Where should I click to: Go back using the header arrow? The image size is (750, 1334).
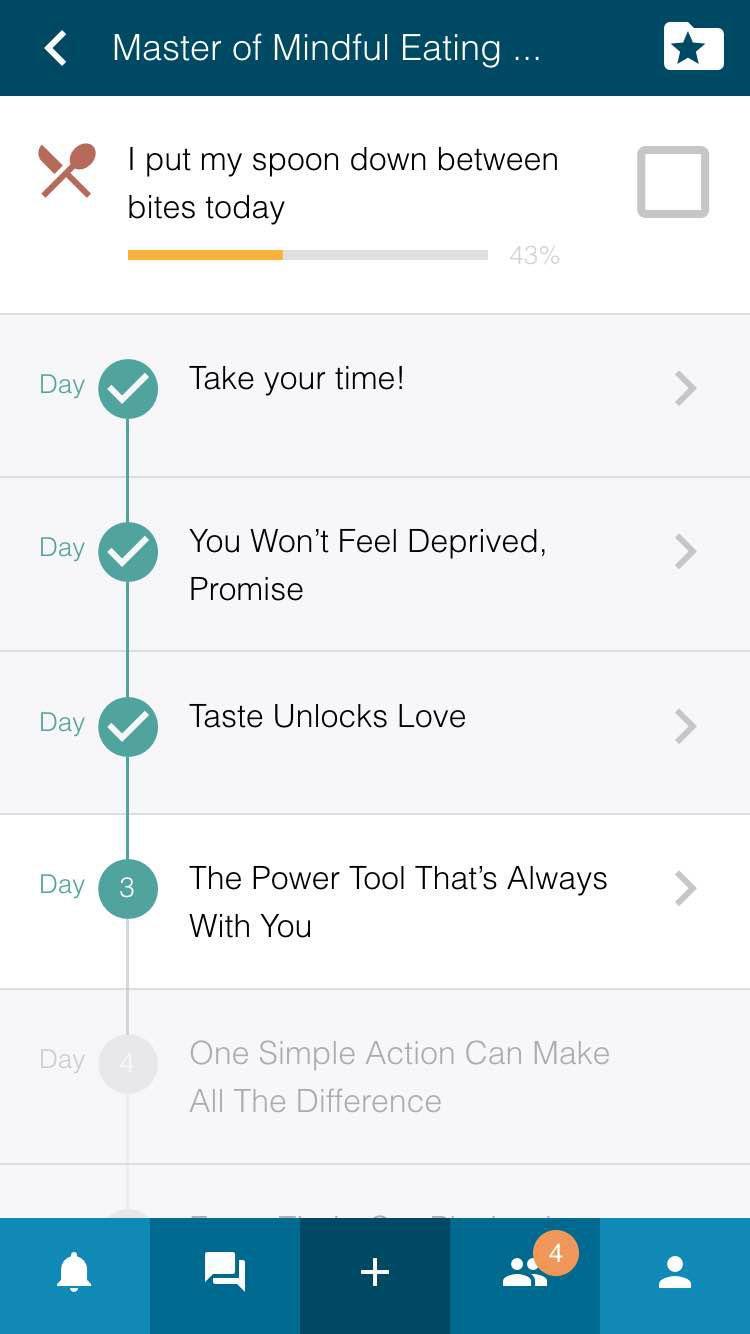click(56, 48)
